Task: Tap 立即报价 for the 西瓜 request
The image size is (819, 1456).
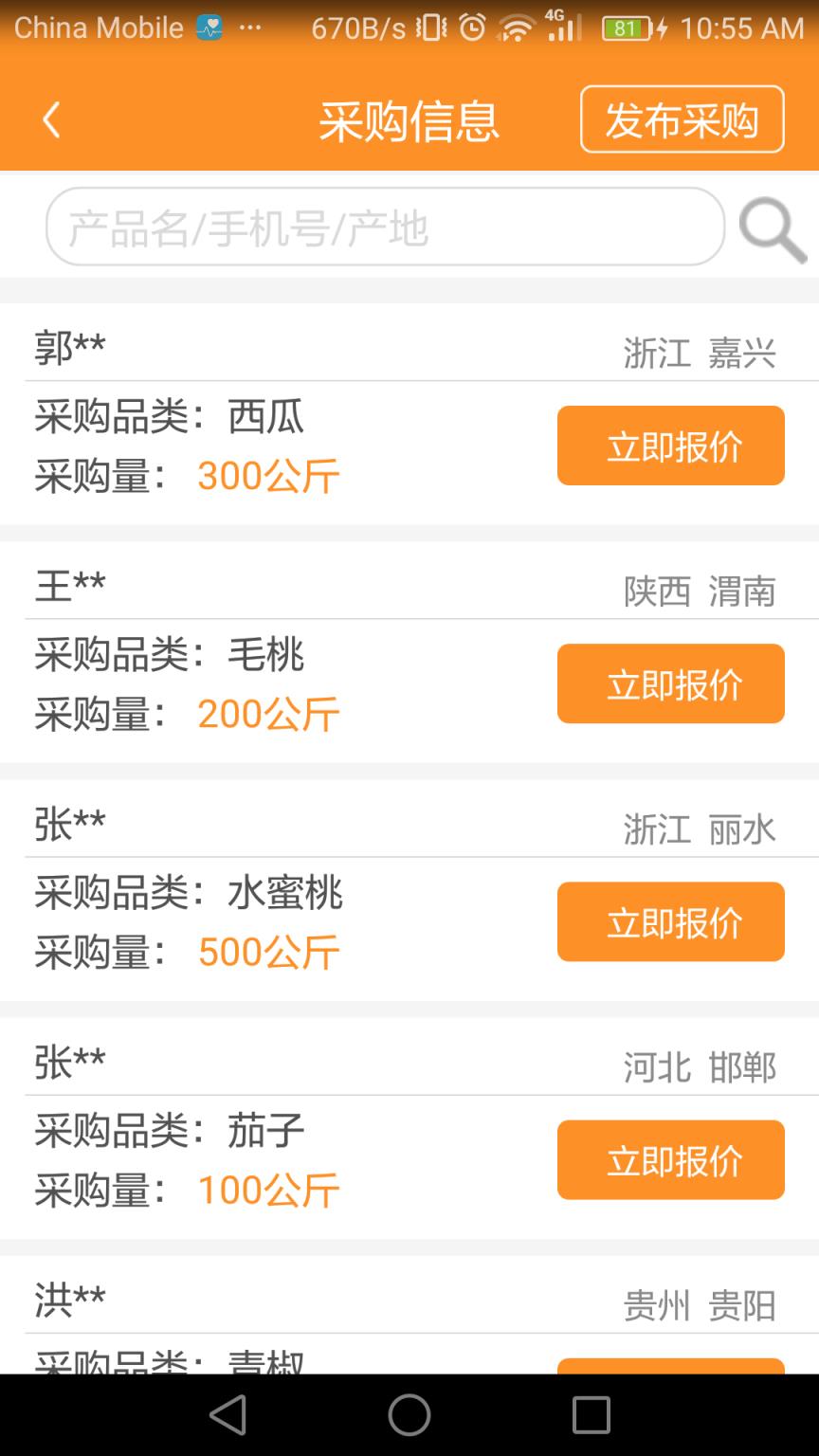Action: pyautogui.click(x=670, y=446)
